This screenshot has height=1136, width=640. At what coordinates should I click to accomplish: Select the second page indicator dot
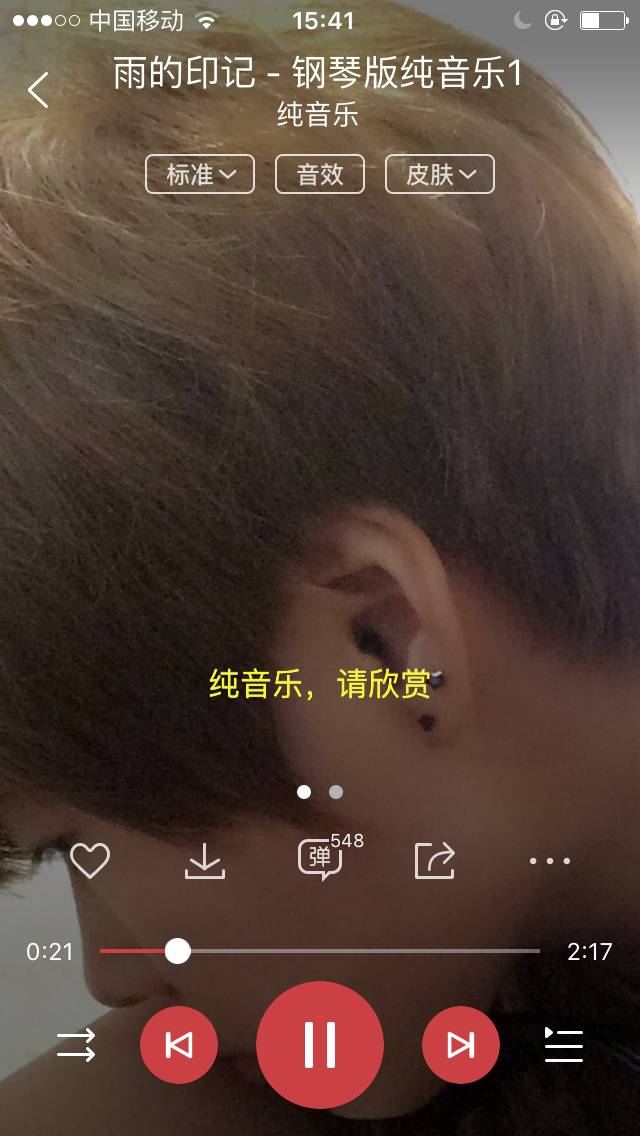coord(336,792)
